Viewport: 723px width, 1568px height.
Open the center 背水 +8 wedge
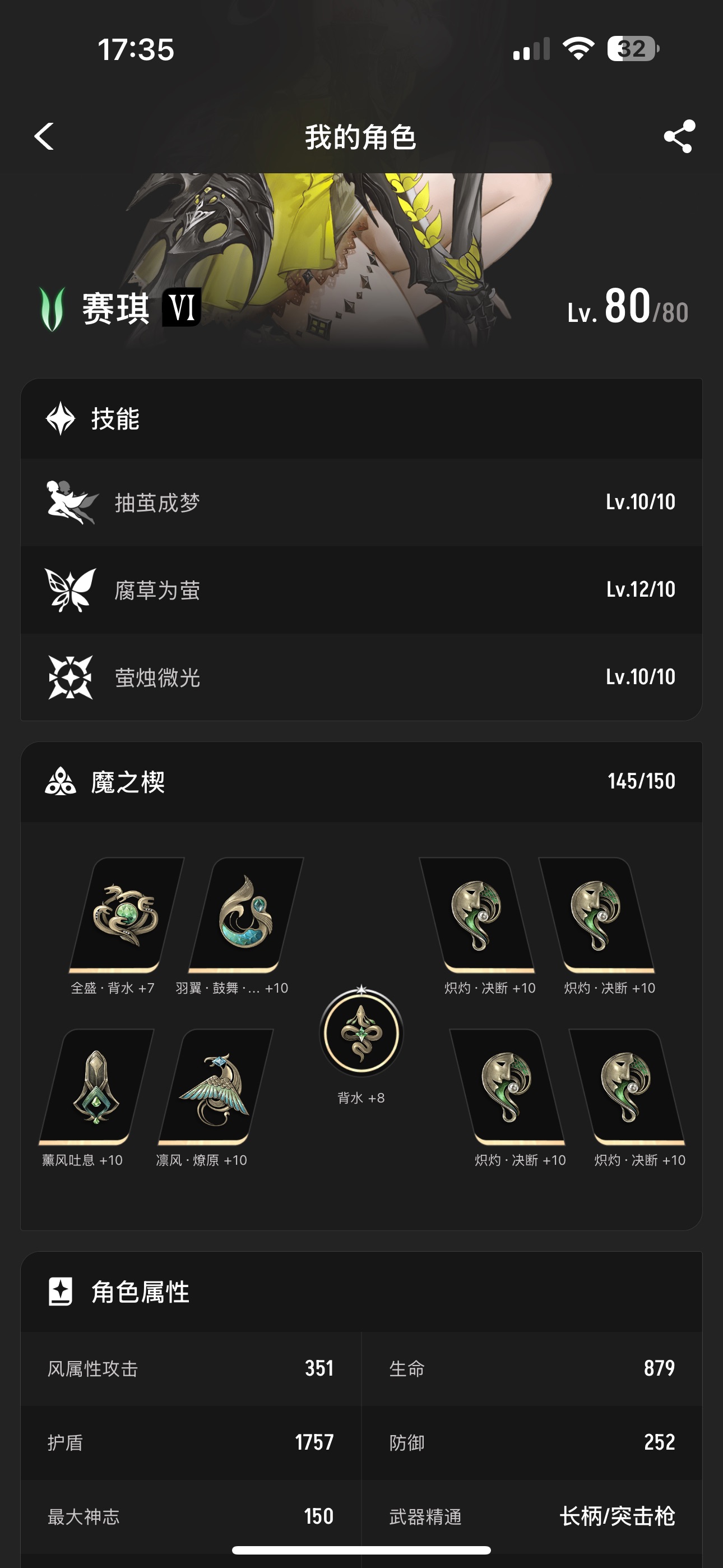pyautogui.click(x=361, y=1034)
